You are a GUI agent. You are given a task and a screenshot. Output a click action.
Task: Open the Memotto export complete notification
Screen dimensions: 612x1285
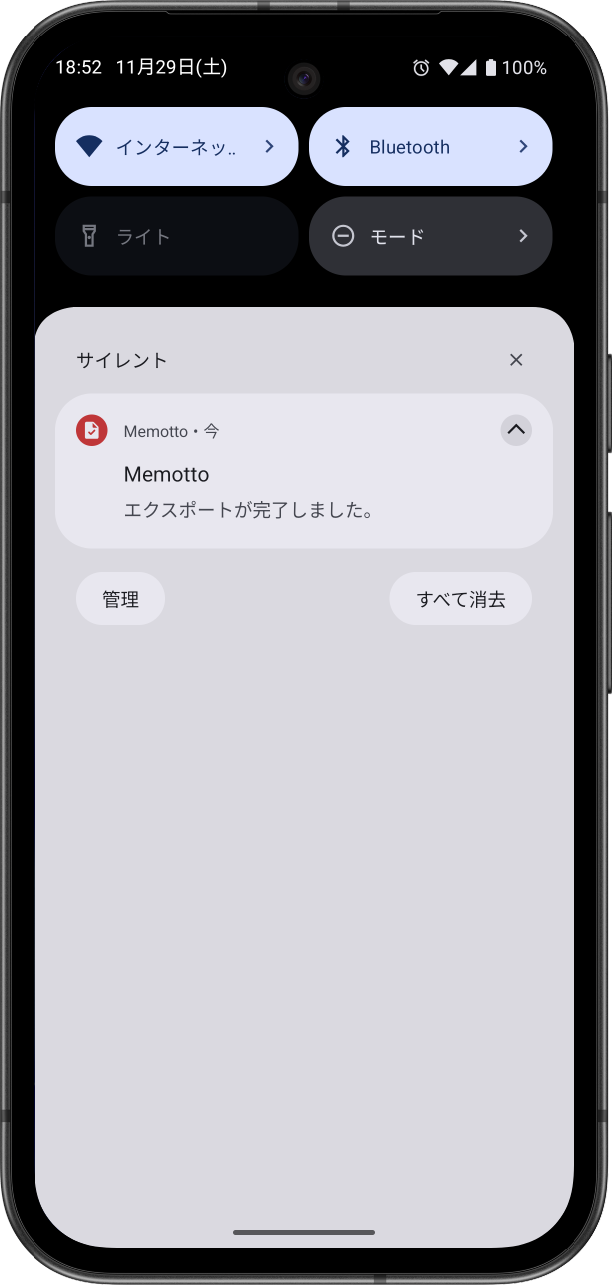(x=300, y=492)
